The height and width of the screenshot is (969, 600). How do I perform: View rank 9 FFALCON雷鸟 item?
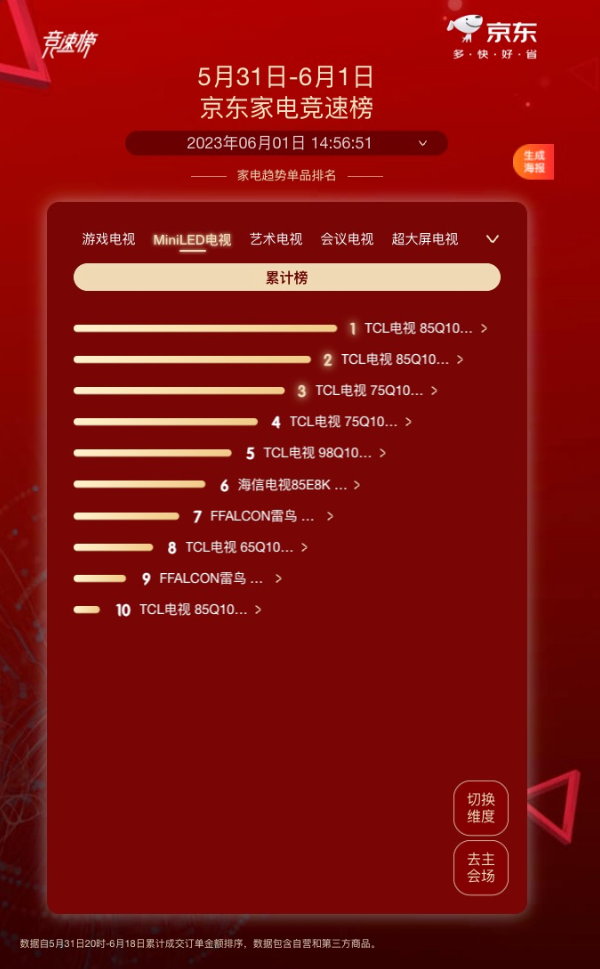[x=212, y=578]
